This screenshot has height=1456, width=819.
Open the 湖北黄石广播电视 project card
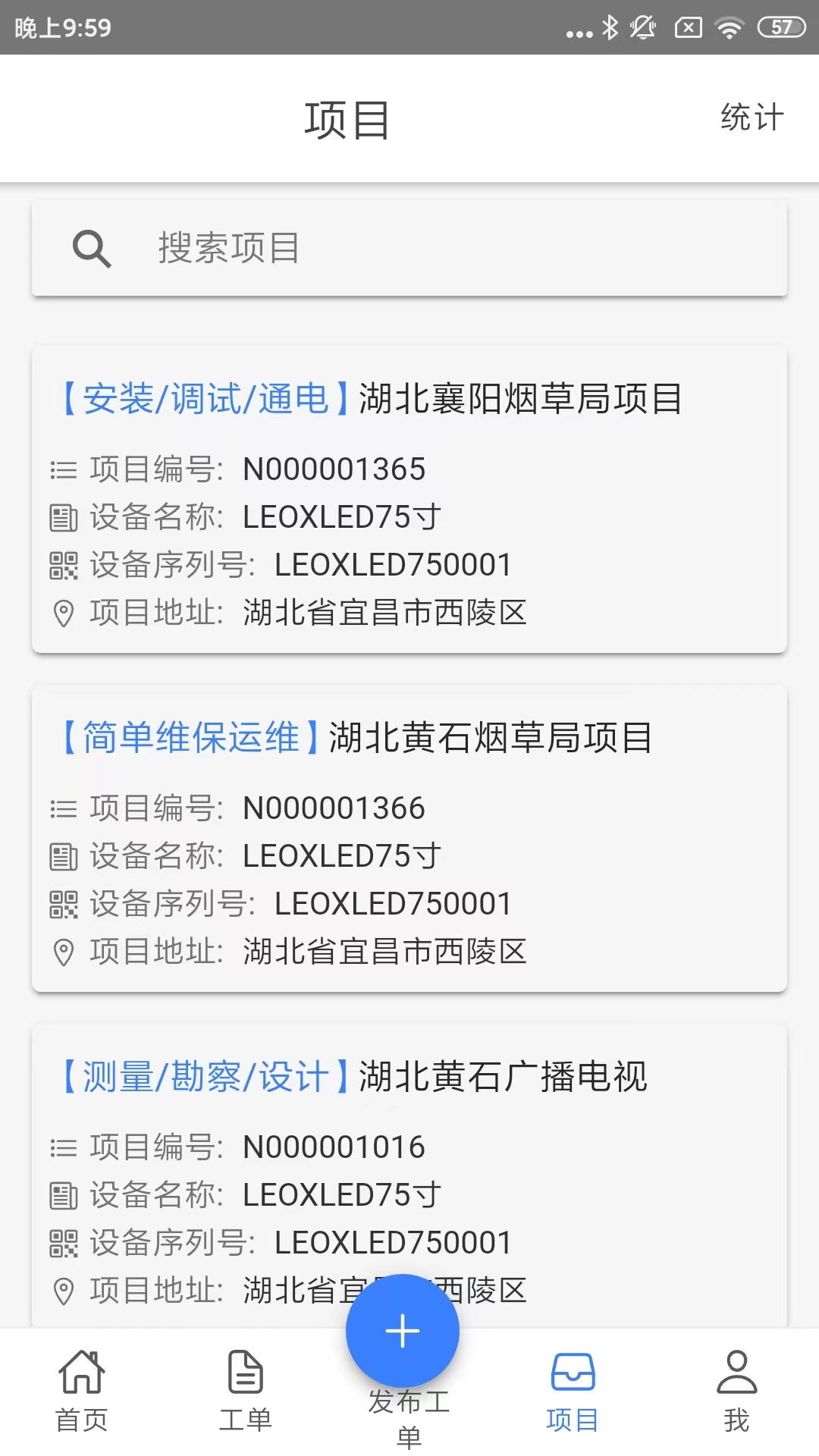(409, 1175)
